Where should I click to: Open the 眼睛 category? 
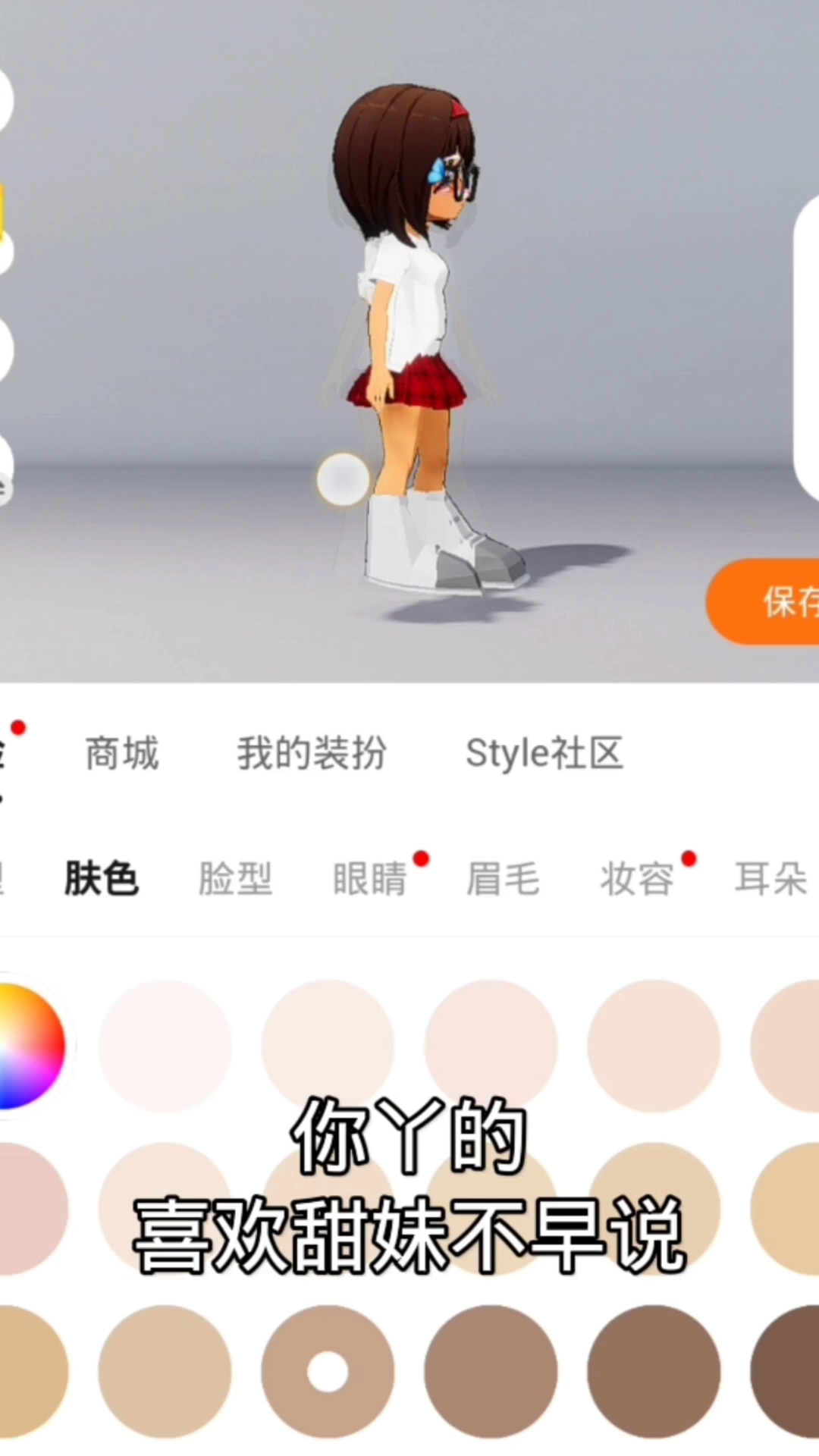[x=370, y=879]
